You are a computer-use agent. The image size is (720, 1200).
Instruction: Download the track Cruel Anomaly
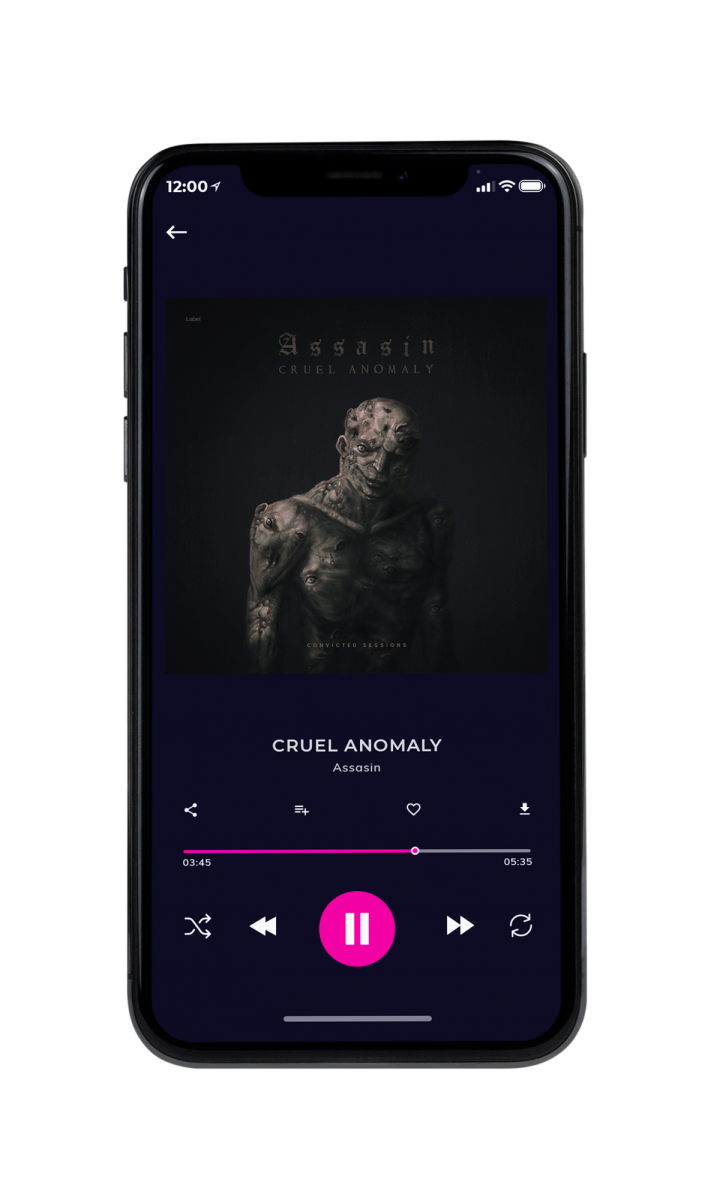(x=524, y=810)
